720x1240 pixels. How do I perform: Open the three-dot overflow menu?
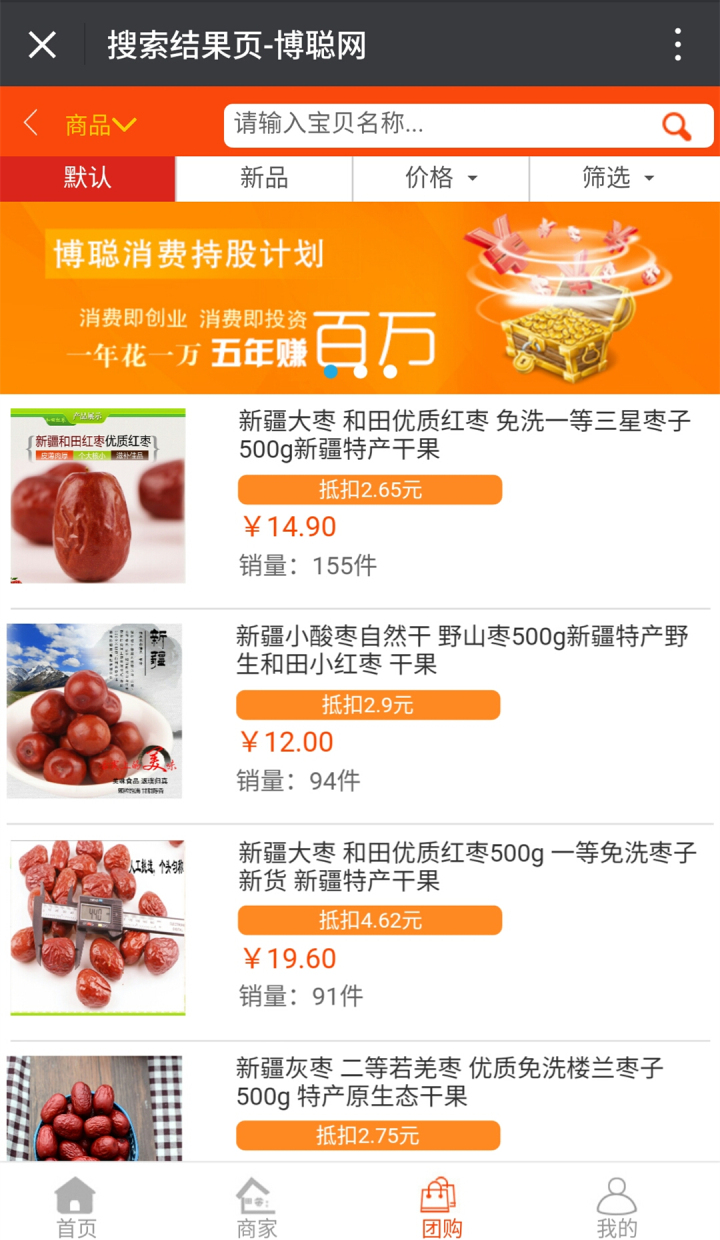coord(677,45)
